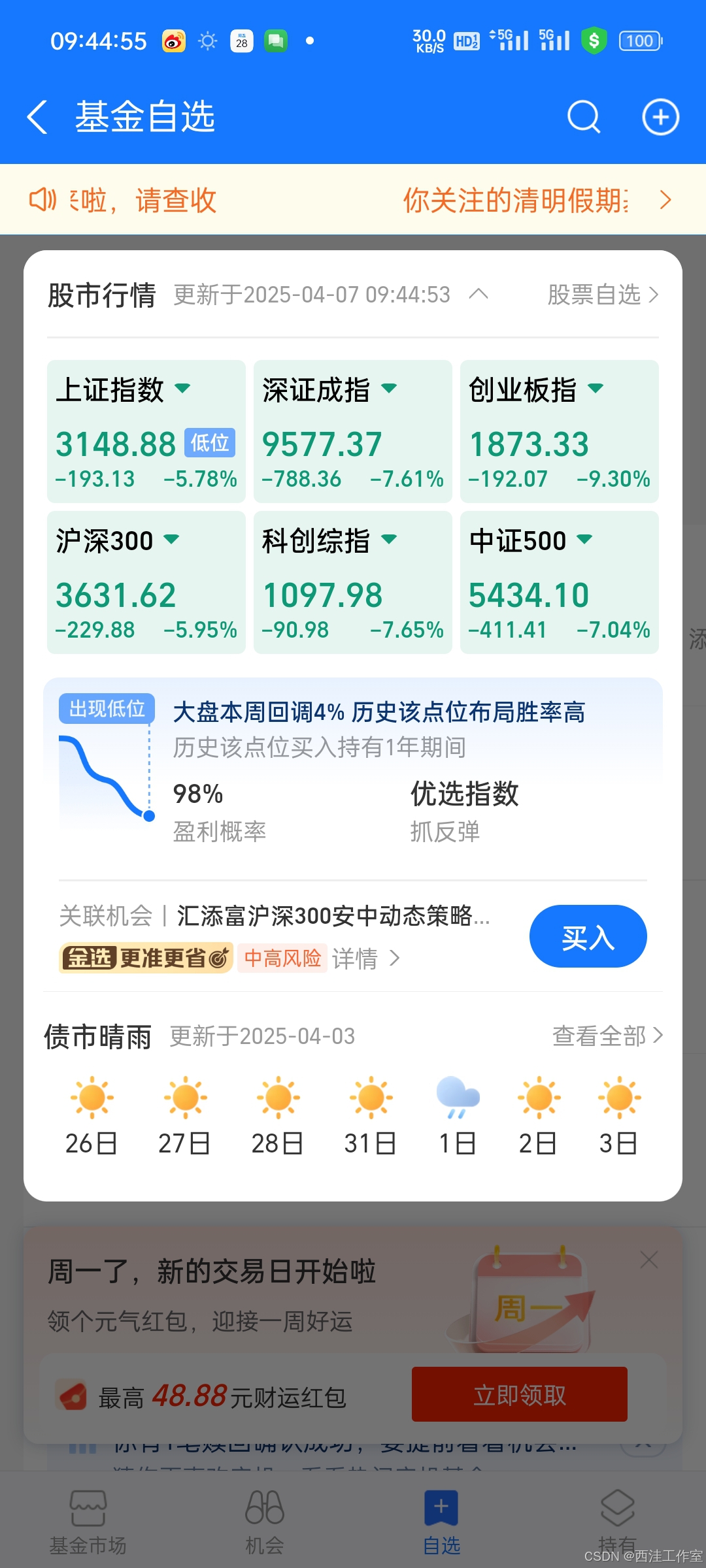
Task: Open the 中证500 dropdown
Action: point(585,540)
